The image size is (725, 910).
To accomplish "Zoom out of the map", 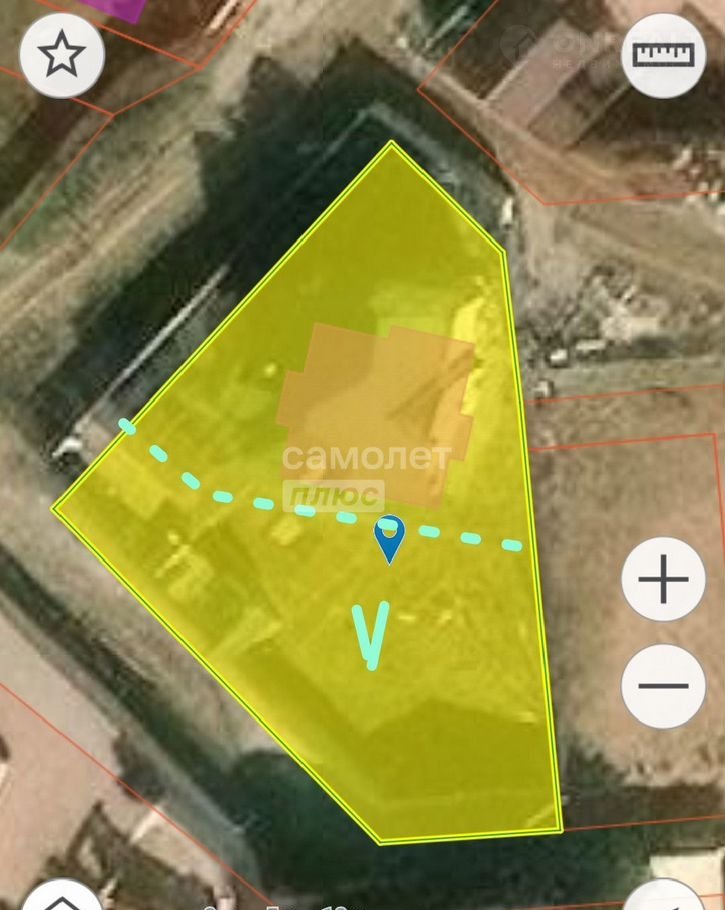I will (663, 686).
